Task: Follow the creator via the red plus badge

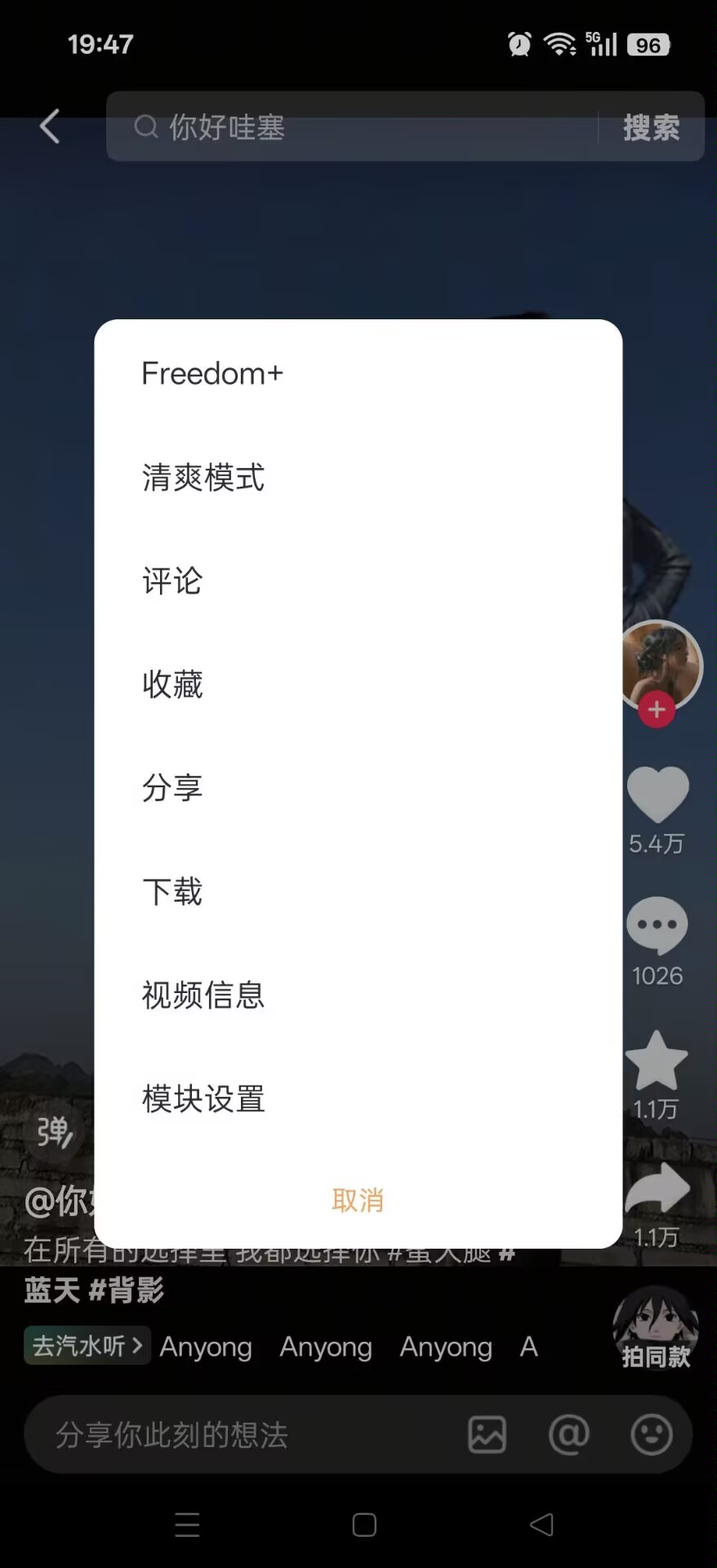Action: tap(657, 710)
